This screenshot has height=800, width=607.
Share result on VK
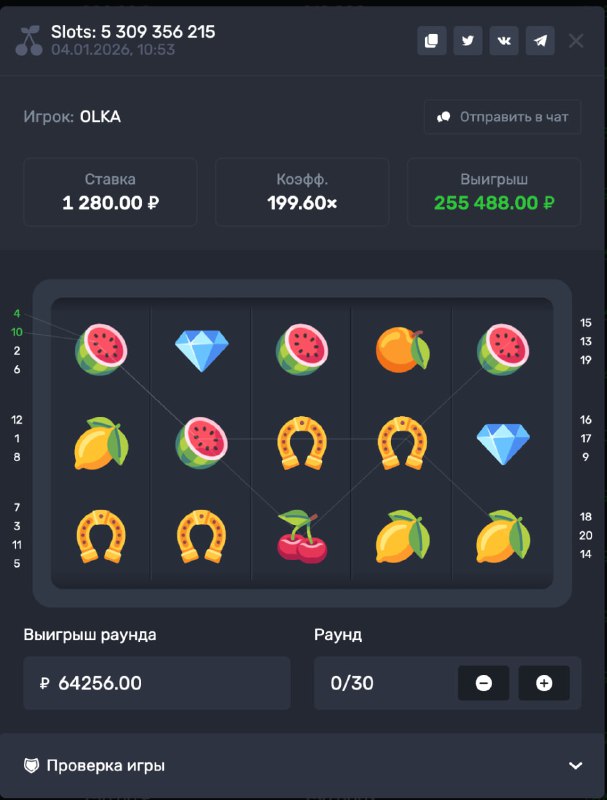tap(504, 41)
